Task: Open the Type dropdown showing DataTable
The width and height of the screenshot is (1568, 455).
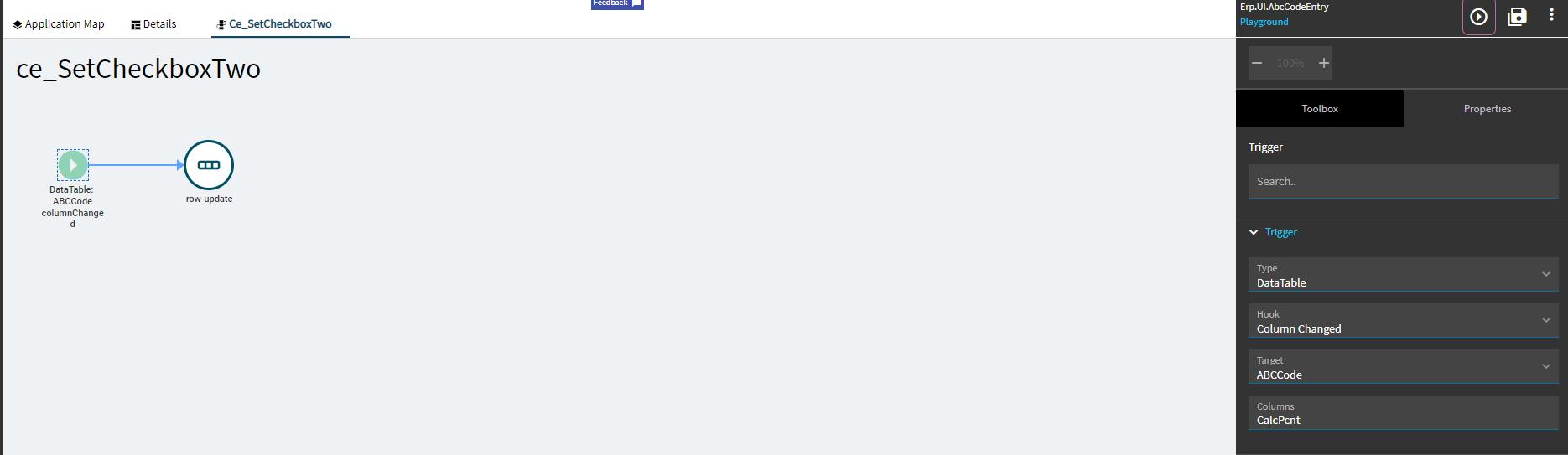Action: coord(1403,275)
